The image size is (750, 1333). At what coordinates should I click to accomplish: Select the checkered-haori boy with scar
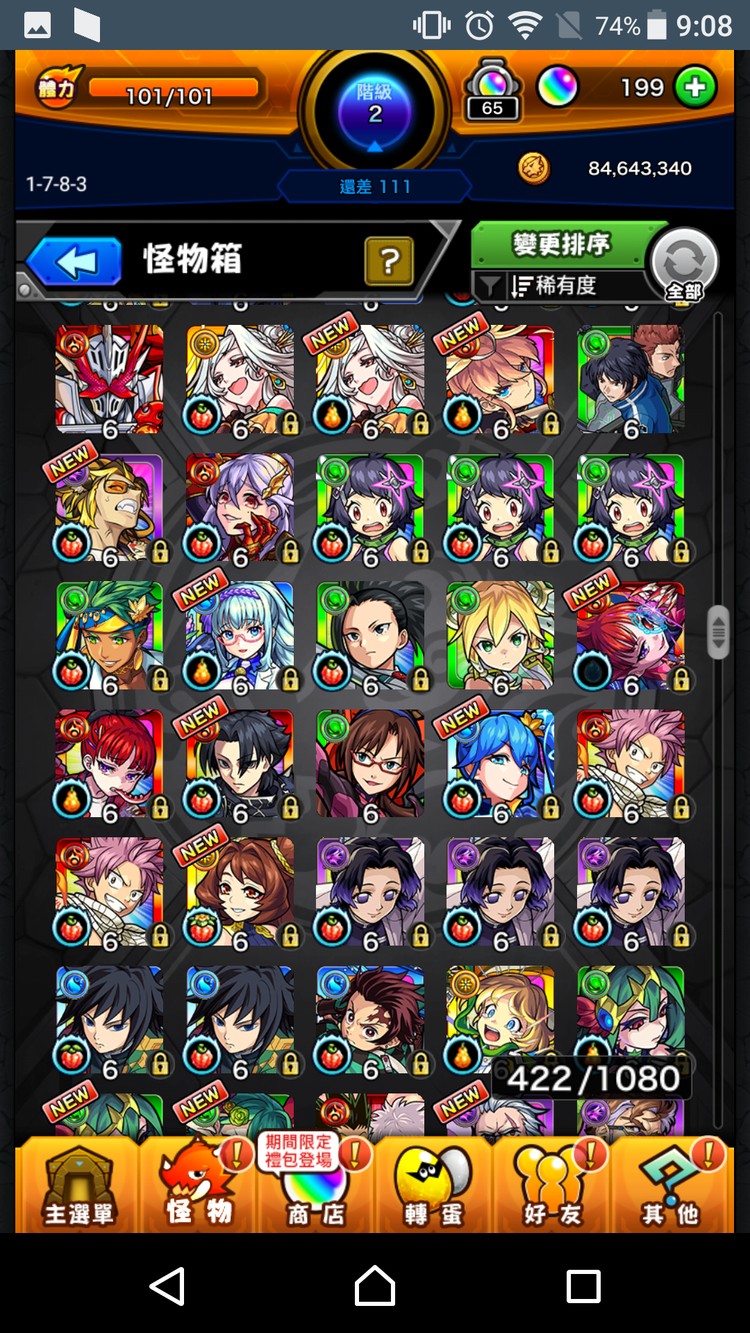pyautogui.click(x=370, y=1020)
